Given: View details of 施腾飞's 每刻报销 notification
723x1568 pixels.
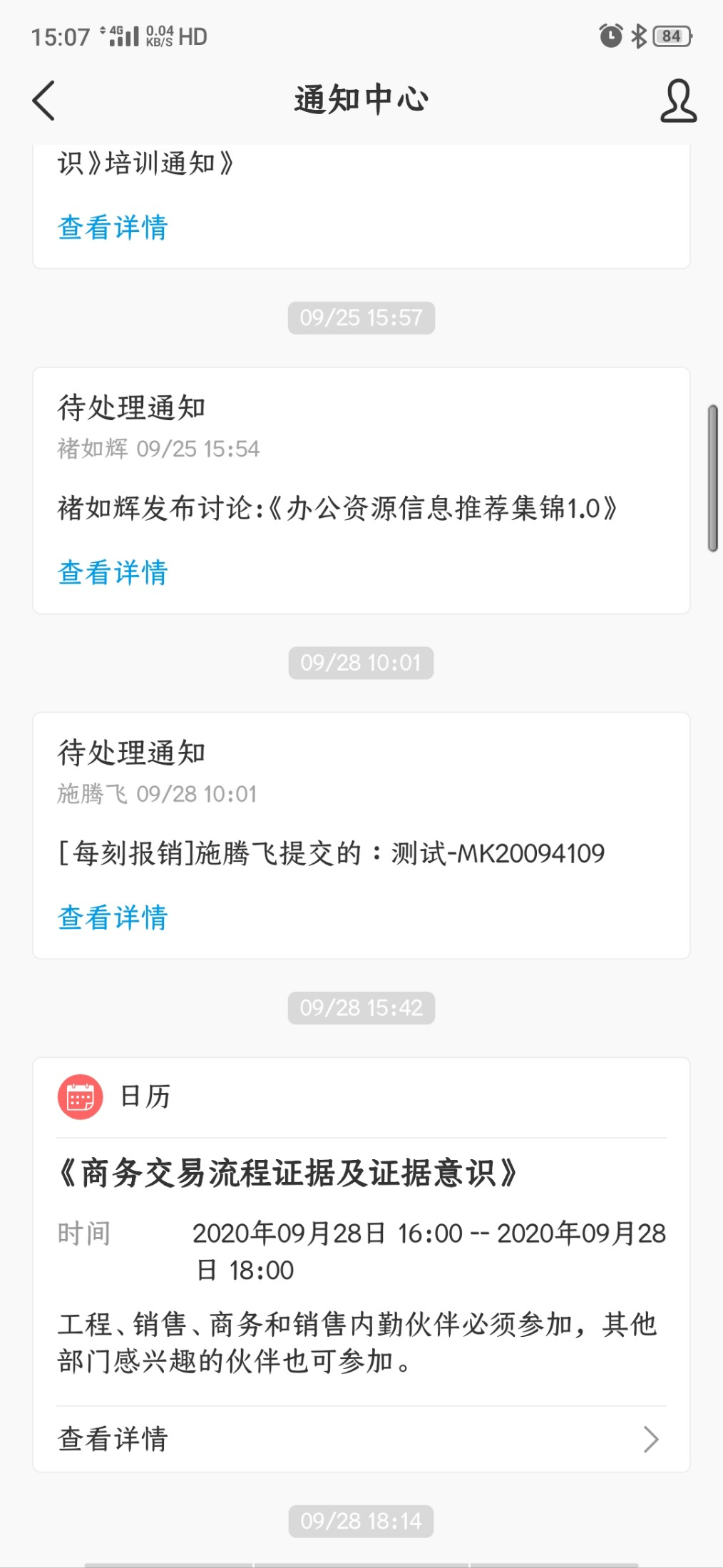Looking at the screenshot, I should (113, 917).
